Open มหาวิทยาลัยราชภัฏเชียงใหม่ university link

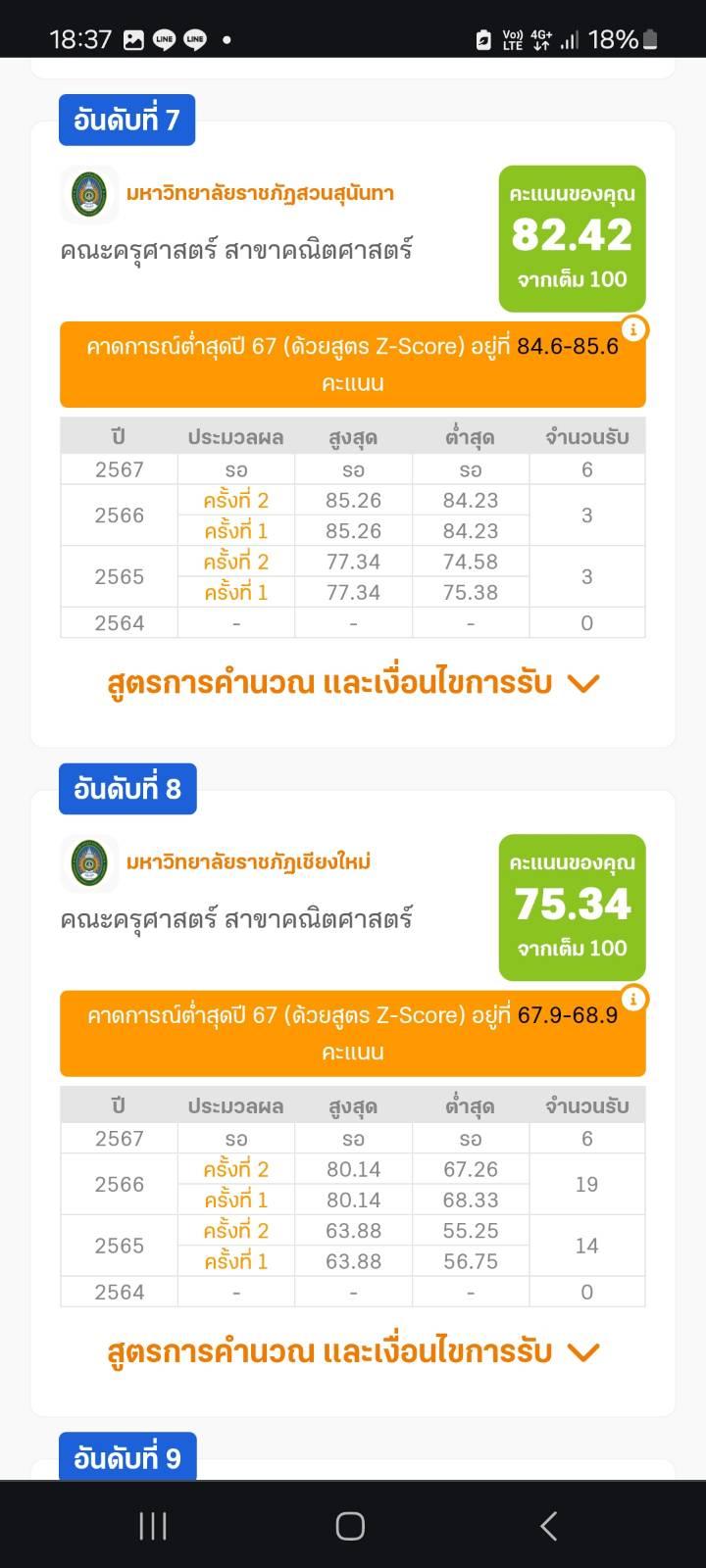click(248, 862)
